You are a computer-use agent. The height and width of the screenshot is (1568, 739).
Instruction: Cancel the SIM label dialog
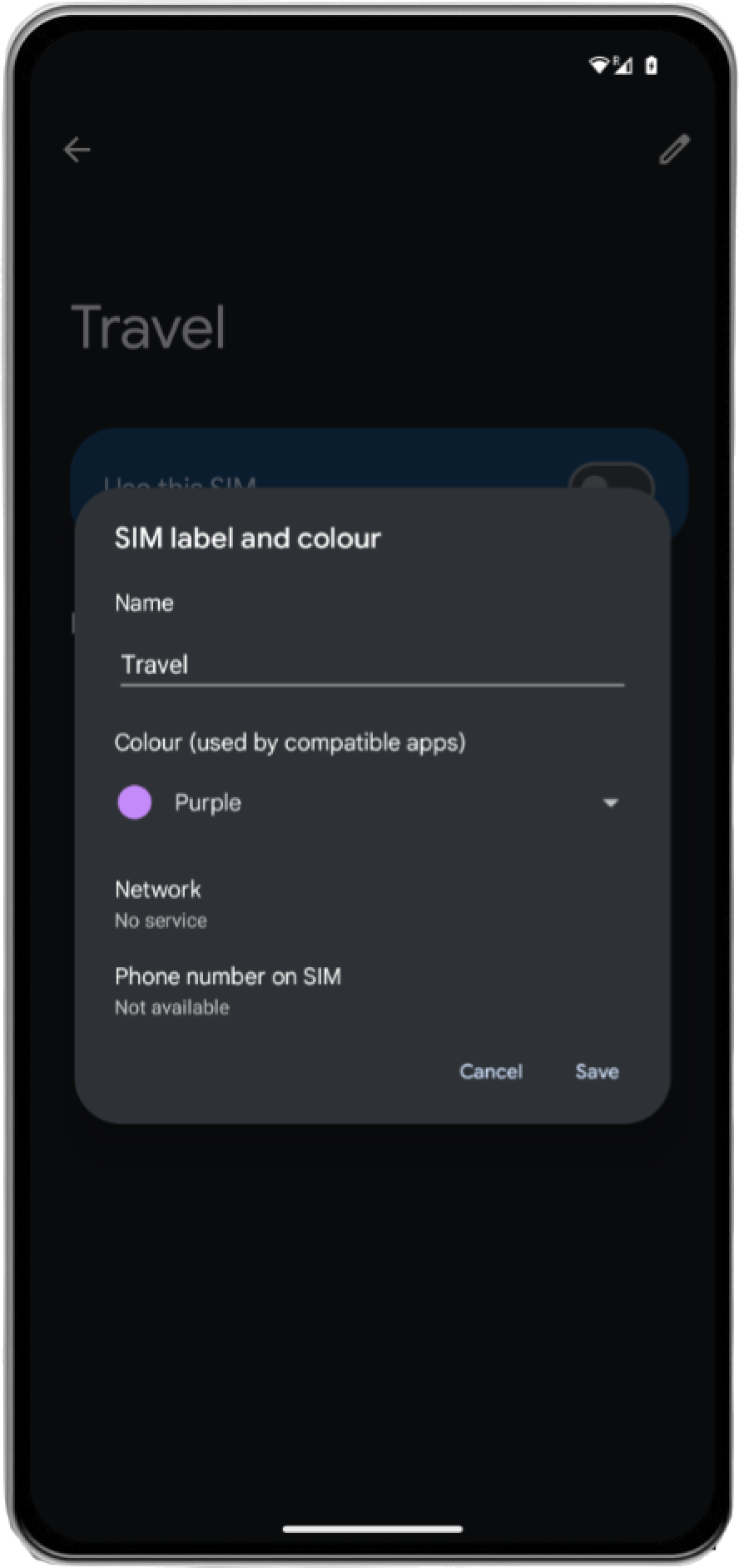(x=490, y=1071)
